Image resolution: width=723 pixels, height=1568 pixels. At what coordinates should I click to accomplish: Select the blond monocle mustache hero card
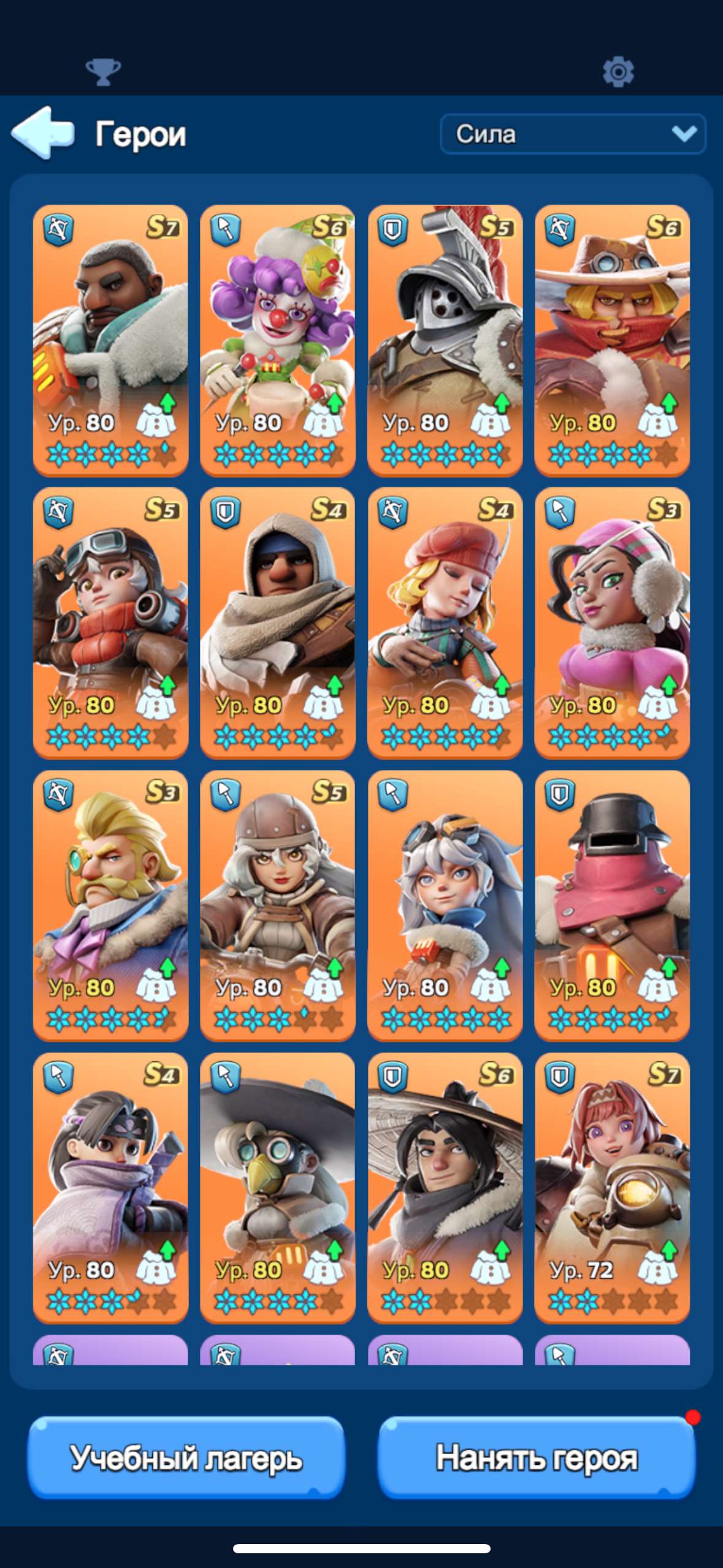110,905
